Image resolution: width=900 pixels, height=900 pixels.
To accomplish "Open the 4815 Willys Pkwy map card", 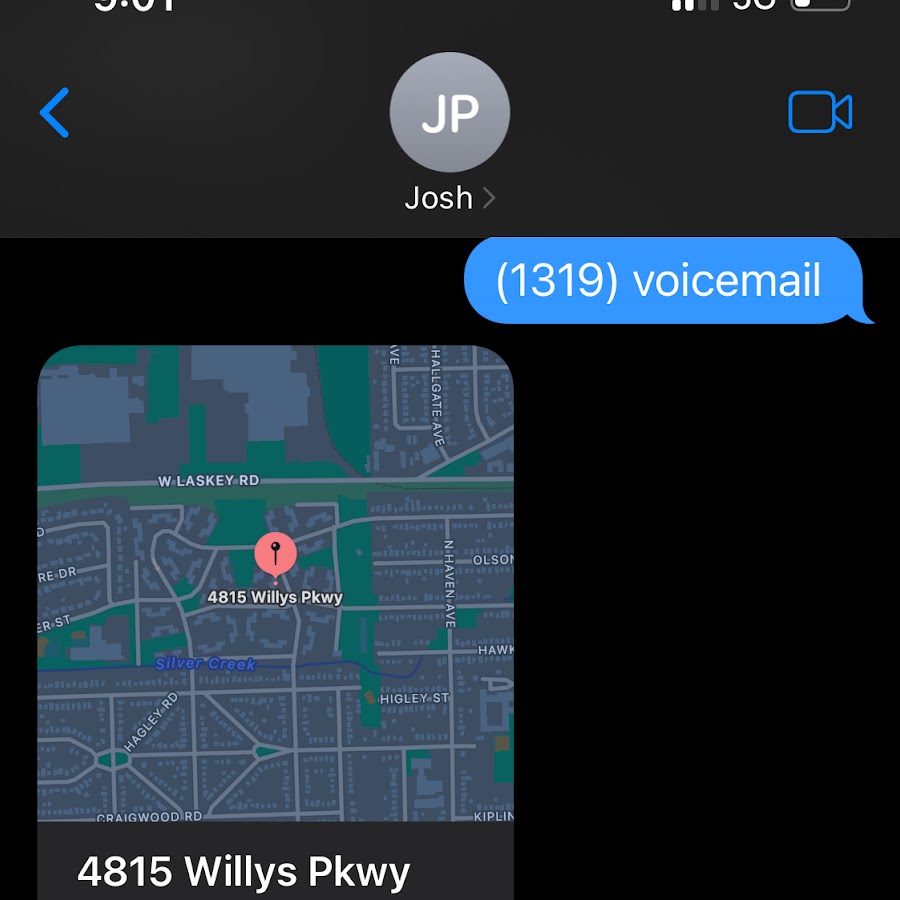I will (276, 620).
